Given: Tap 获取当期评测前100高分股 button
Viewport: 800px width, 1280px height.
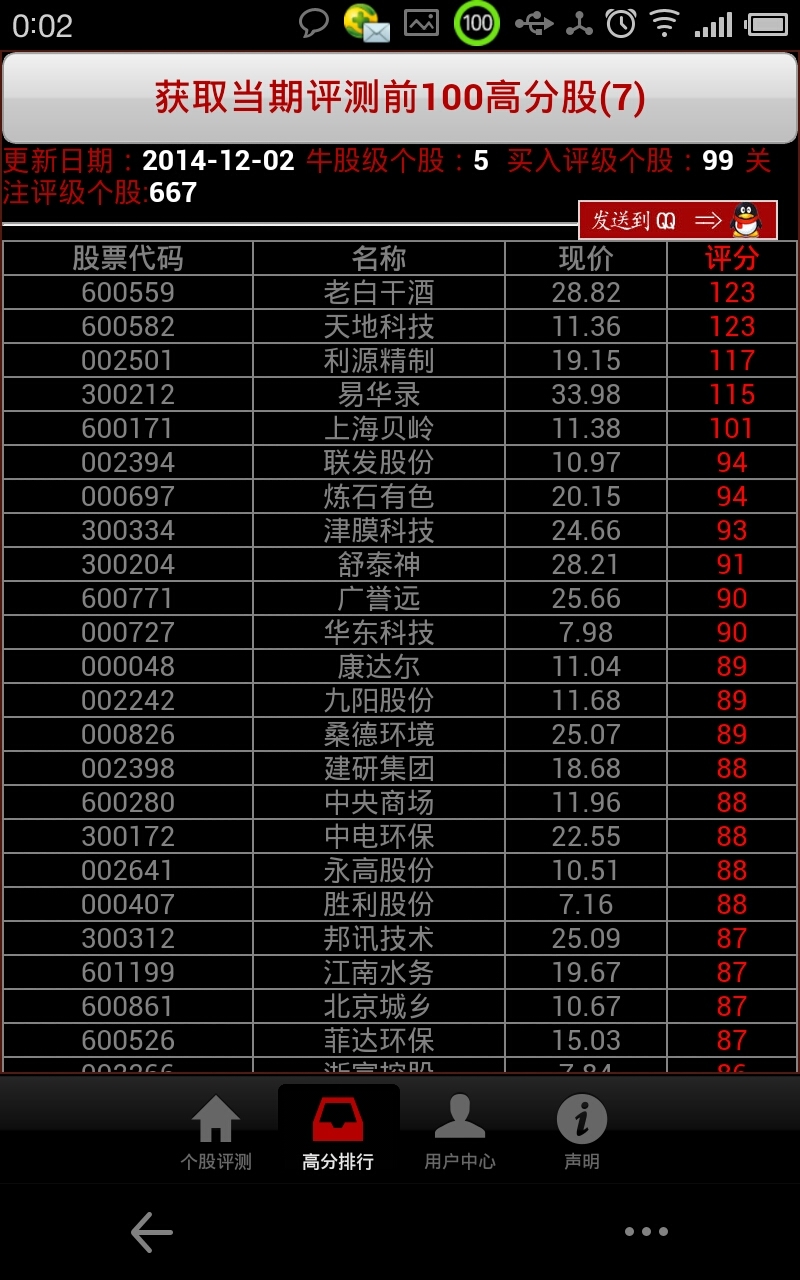Looking at the screenshot, I should coord(400,98).
